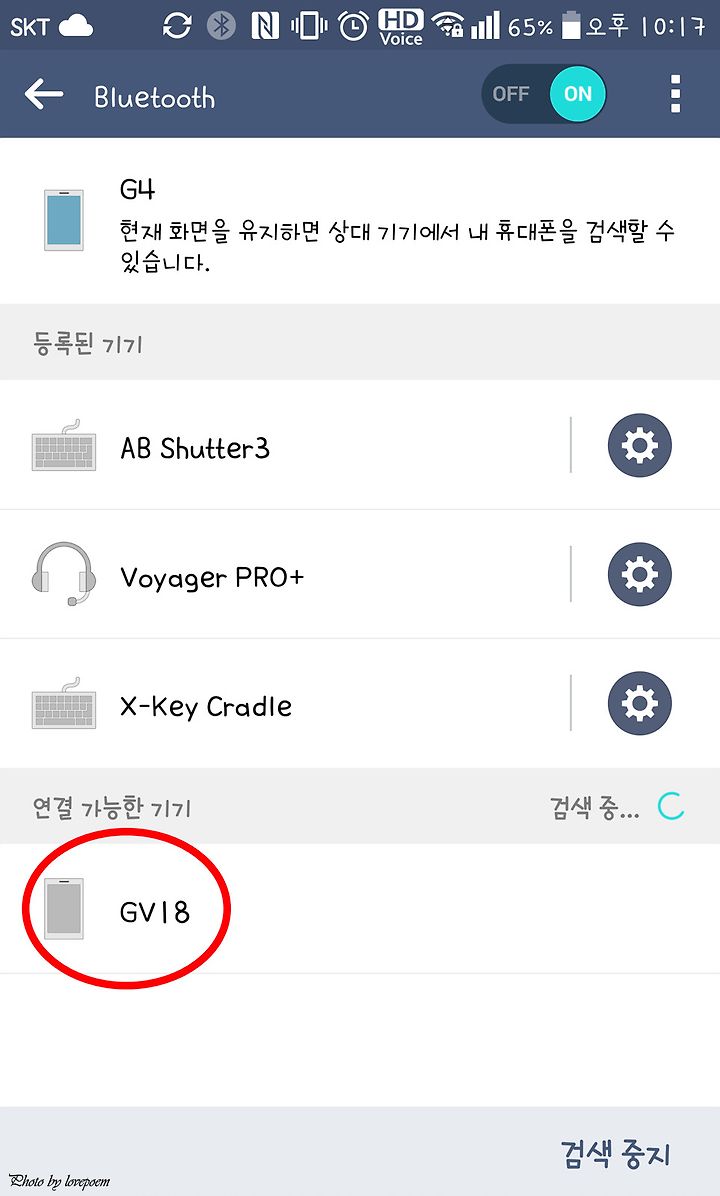The width and height of the screenshot is (720, 1196).
Task: Pair with the GV18 device
Action: pyautogui.click(x=360, y=908)
